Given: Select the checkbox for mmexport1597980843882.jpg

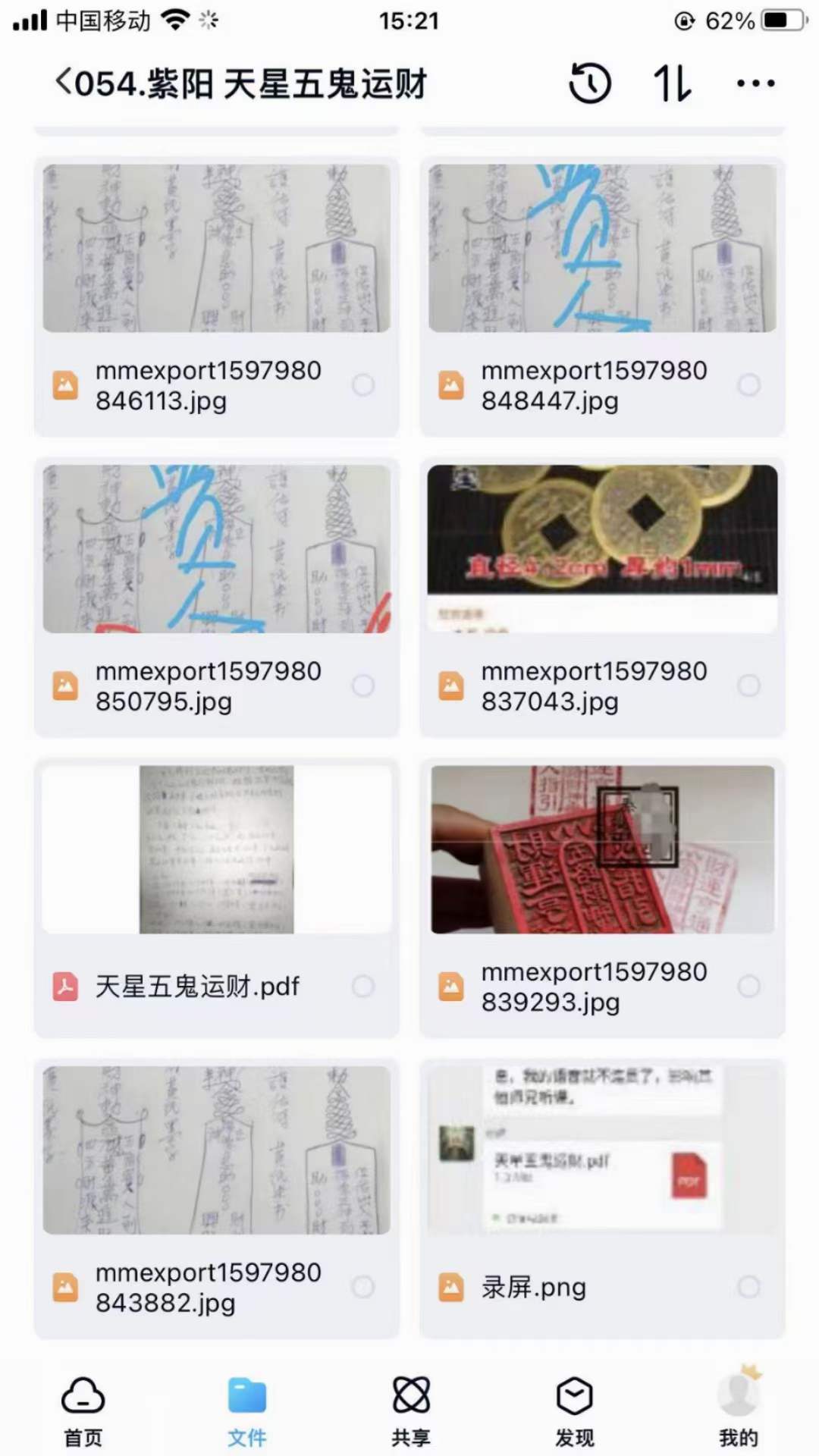Looking at the screenshot, I should pos(363,1287).
